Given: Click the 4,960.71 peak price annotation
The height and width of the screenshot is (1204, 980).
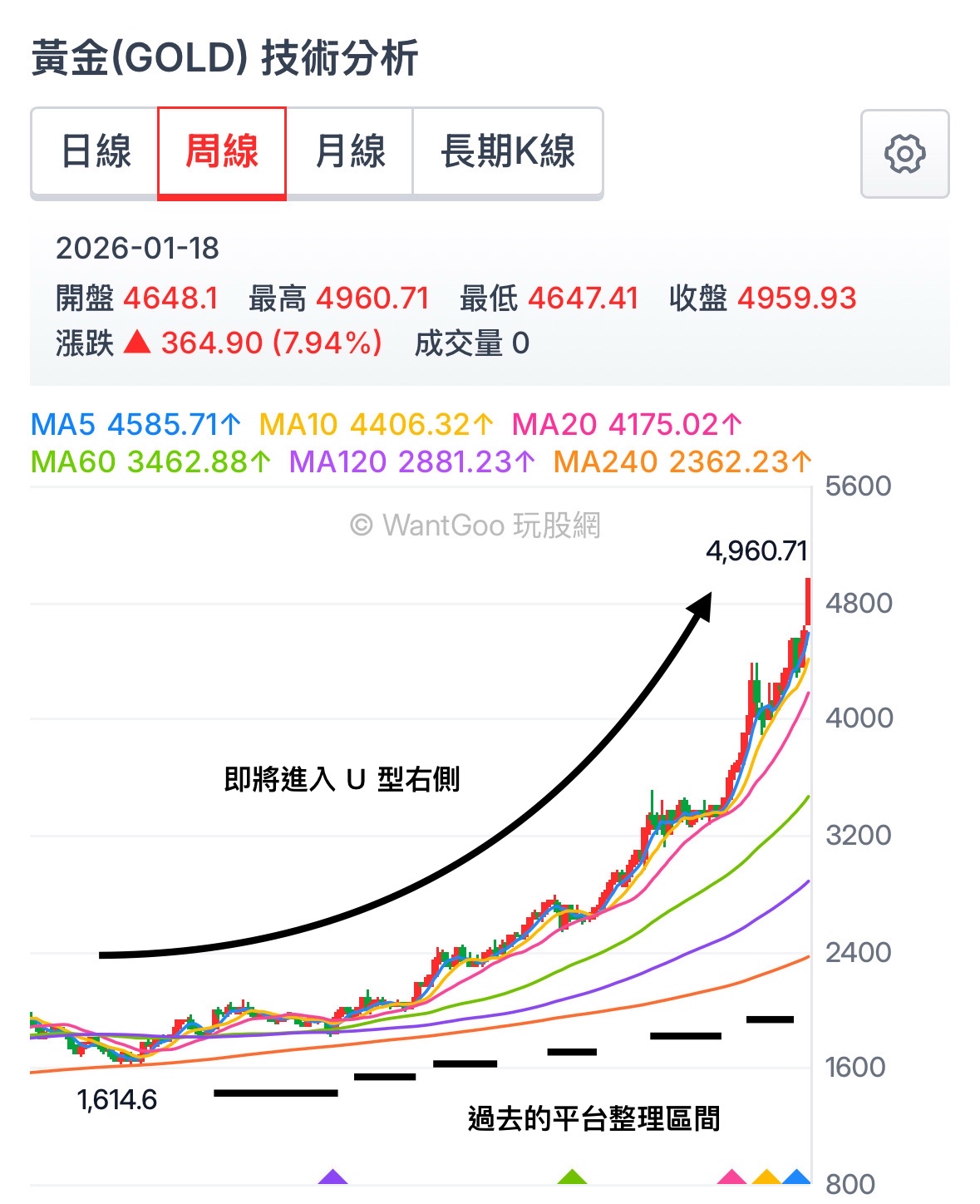Looking at the screenshot, I should tap(757, 549).
